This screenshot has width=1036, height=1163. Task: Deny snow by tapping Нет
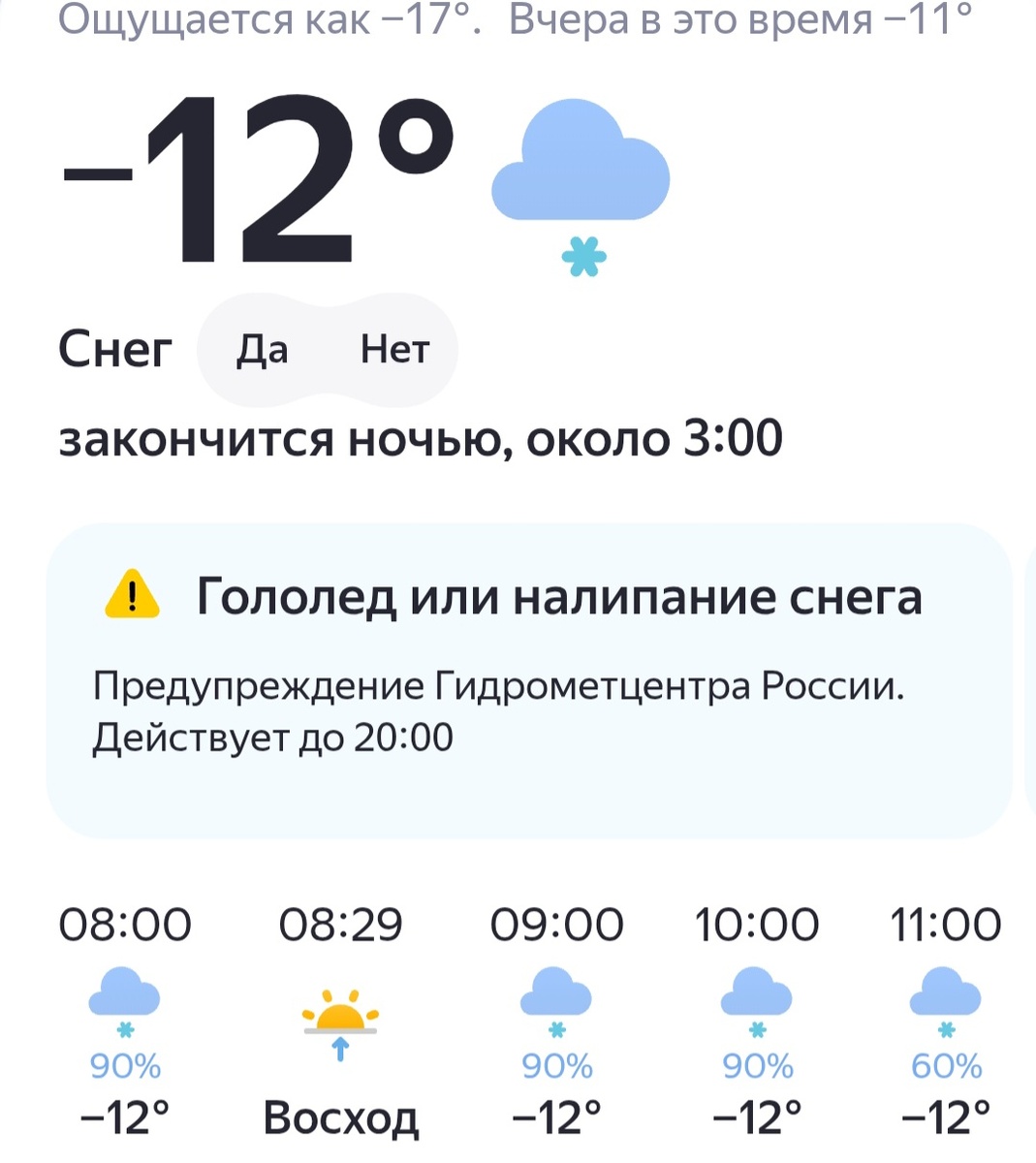pyautogui.click(x=395, y=349)
